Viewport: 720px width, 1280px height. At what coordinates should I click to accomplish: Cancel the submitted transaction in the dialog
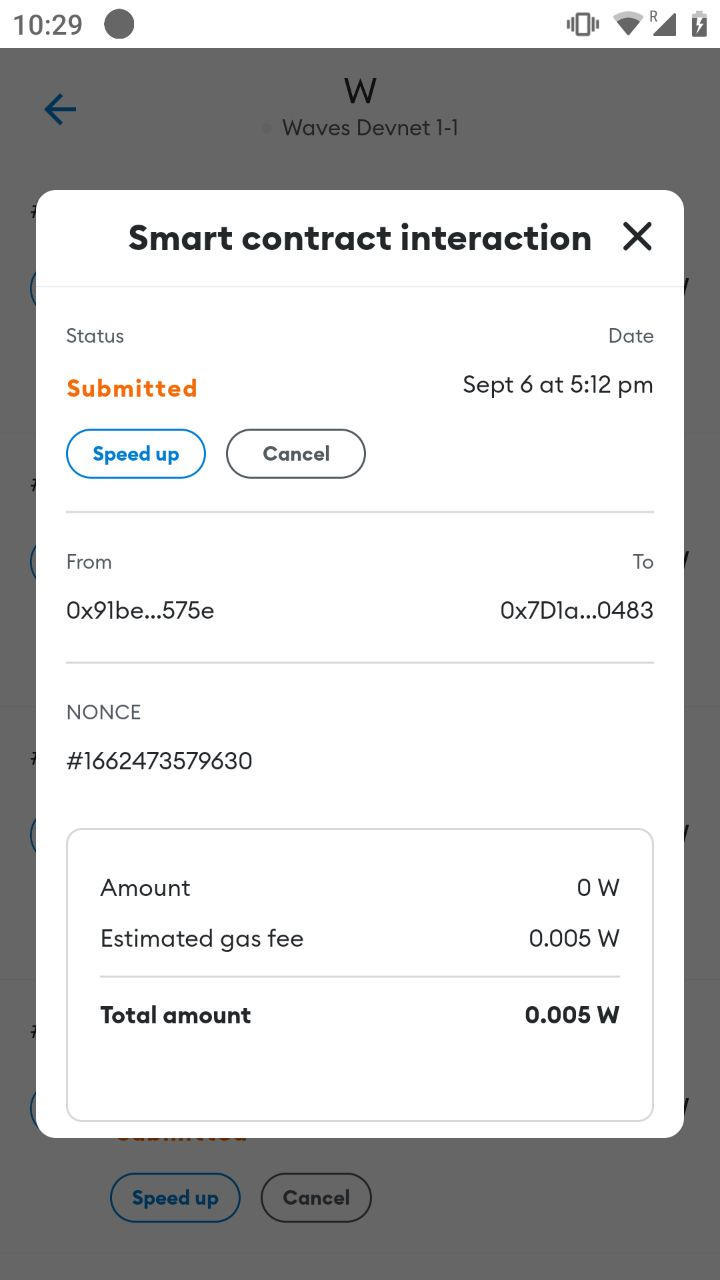(x=296, y=454)
